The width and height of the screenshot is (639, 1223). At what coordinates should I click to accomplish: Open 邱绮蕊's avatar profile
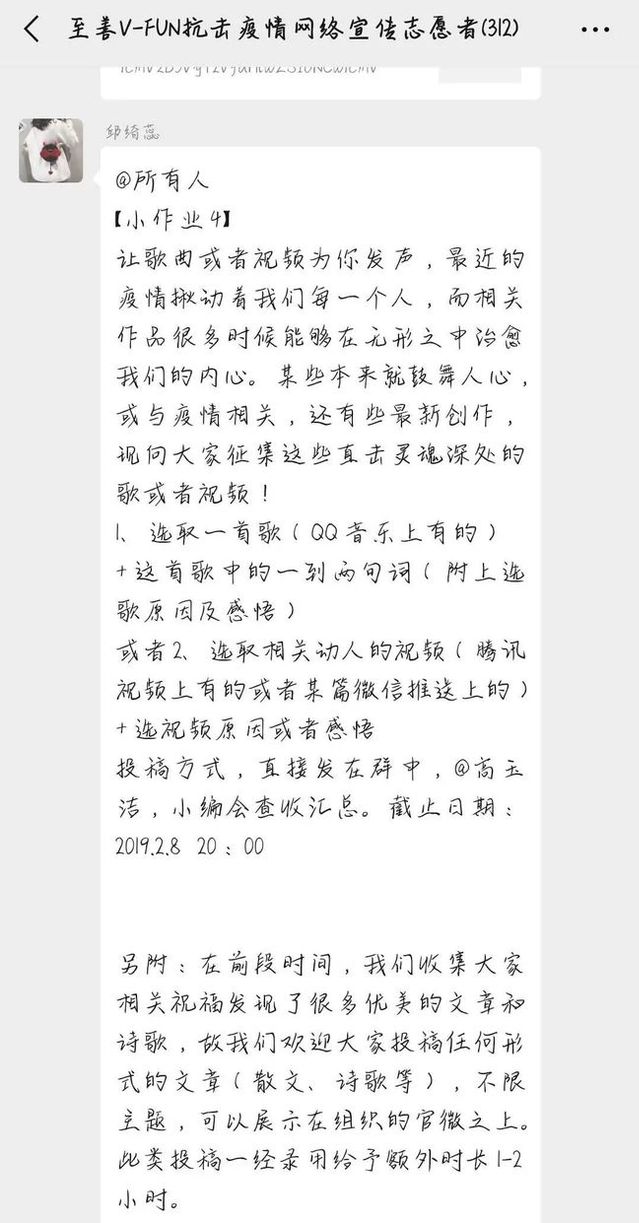coord(51,150)
